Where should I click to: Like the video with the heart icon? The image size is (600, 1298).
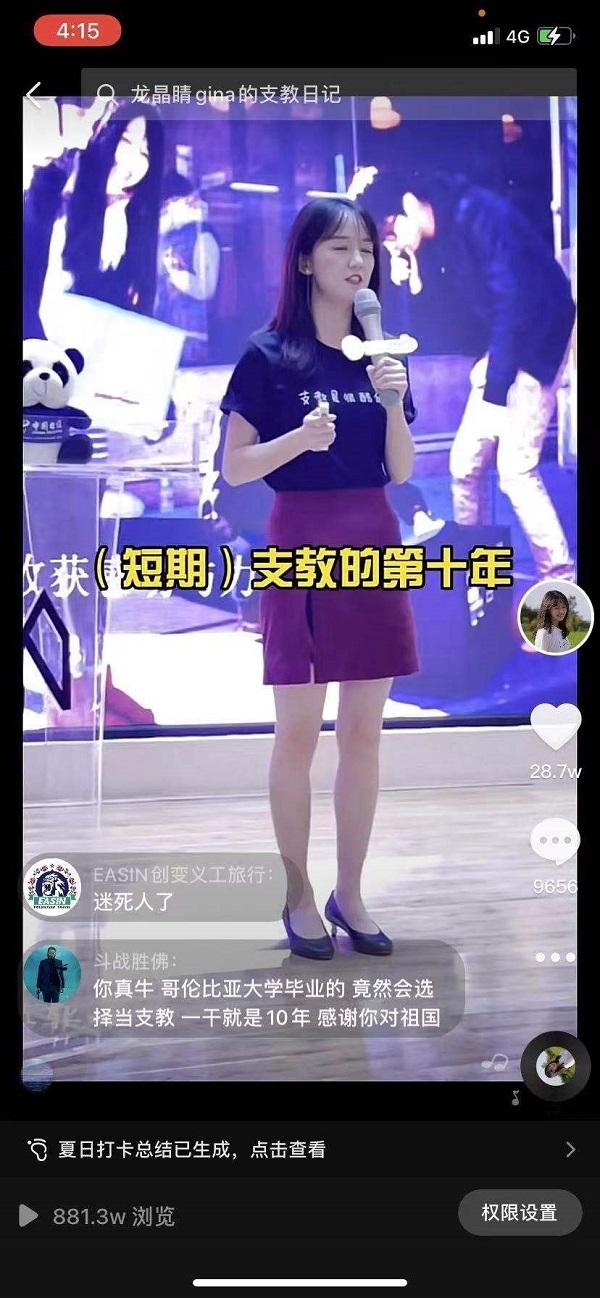555,727
